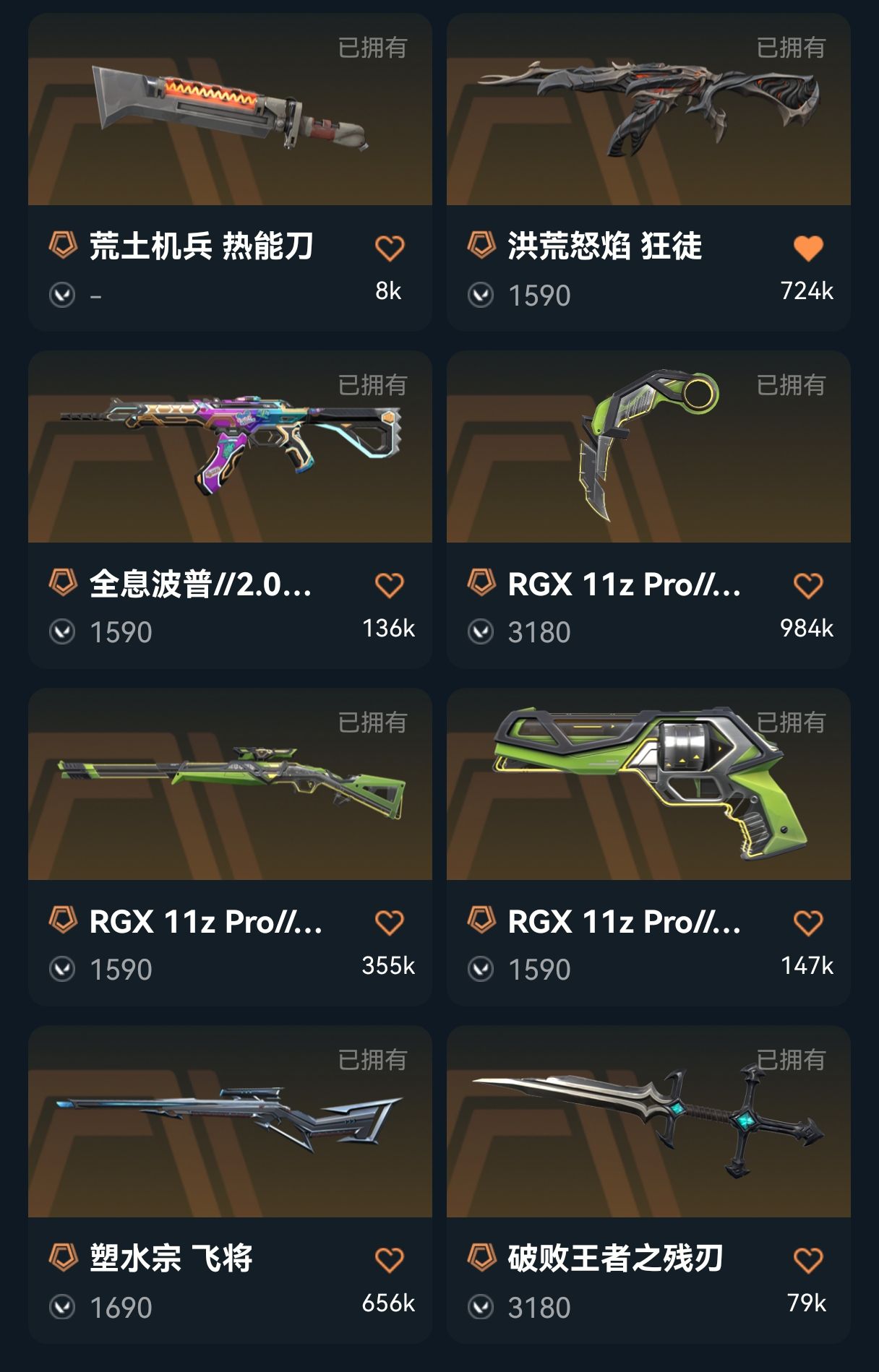Like the 全息波普//2.0 skin

[389, 585]
